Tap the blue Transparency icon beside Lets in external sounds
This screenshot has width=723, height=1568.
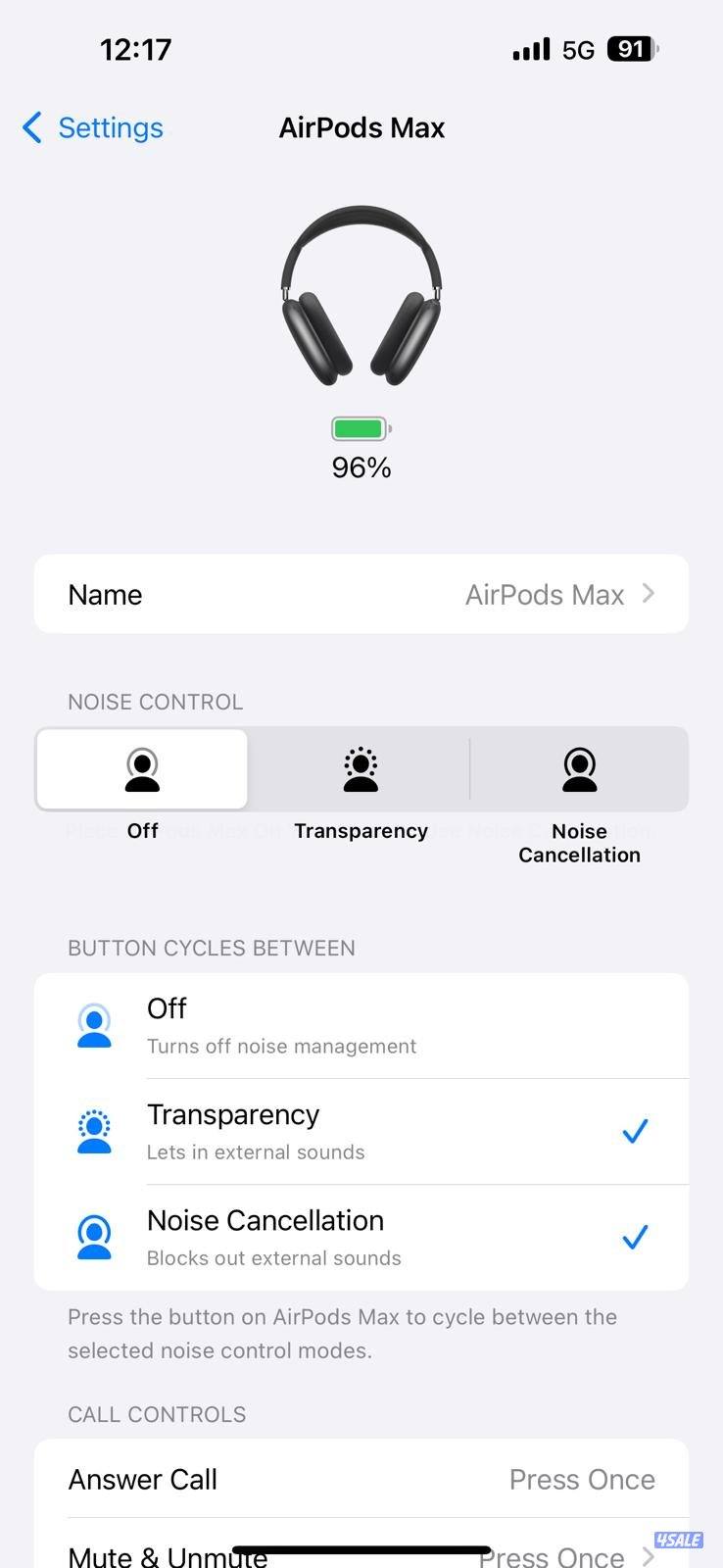click(x=94, y=1130)
